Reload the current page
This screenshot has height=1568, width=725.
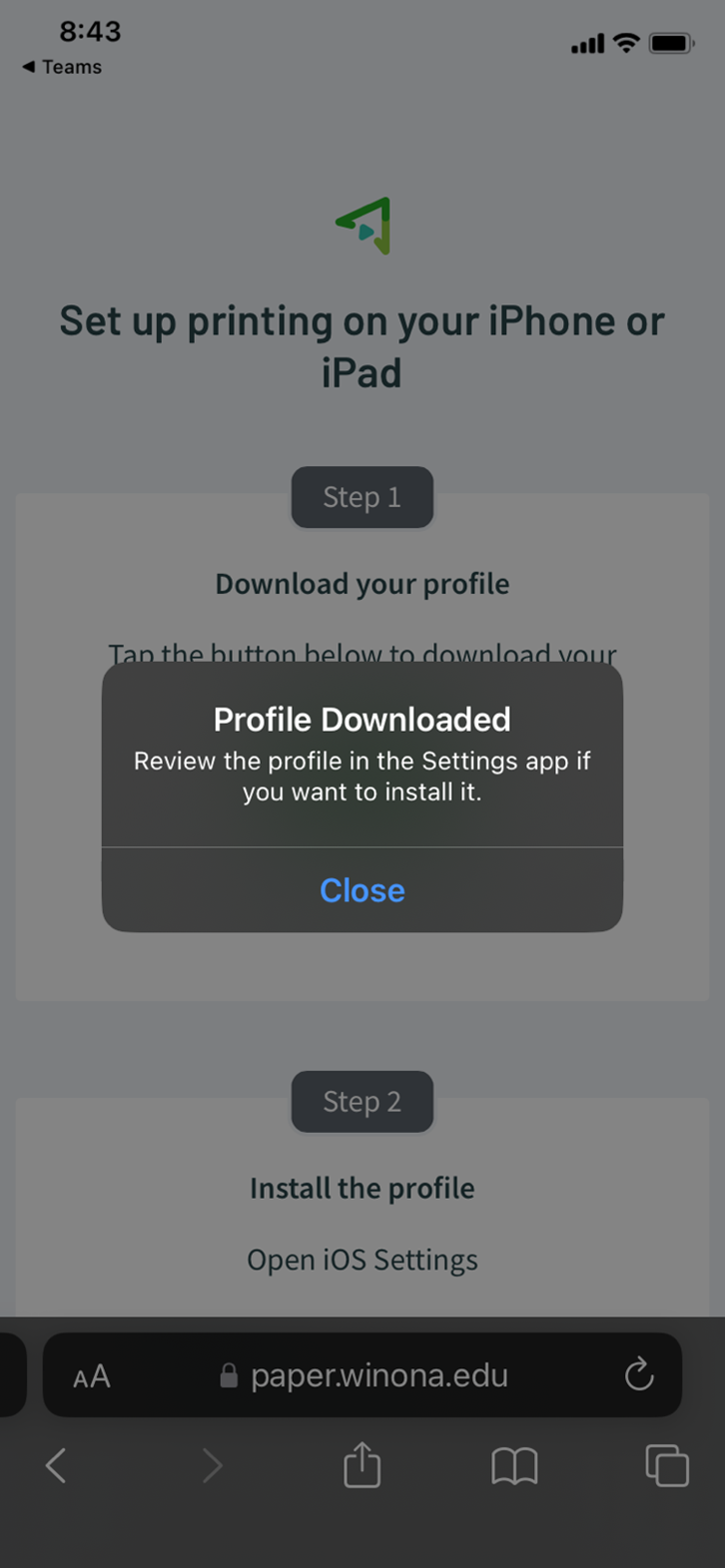639,1375
